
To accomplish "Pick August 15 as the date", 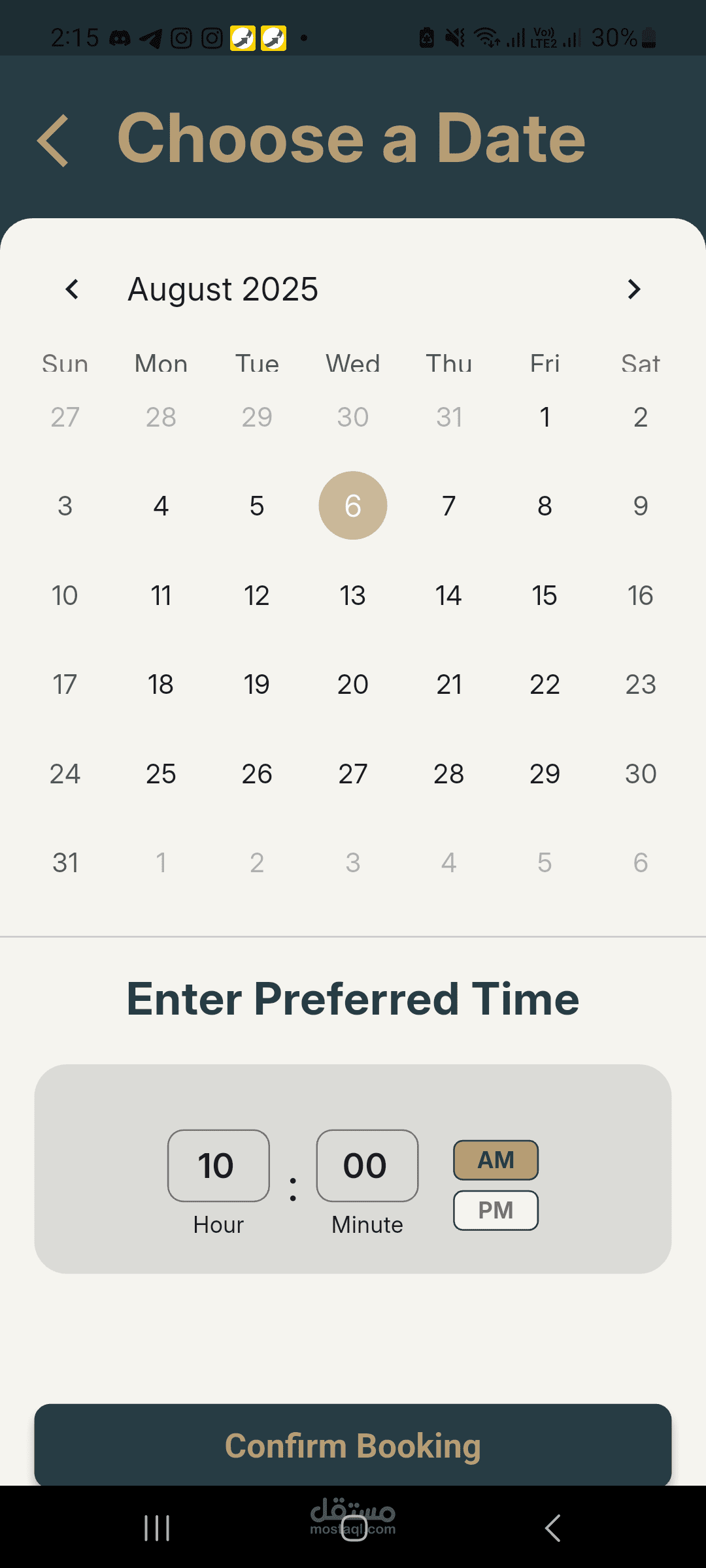I will (545, 595).
